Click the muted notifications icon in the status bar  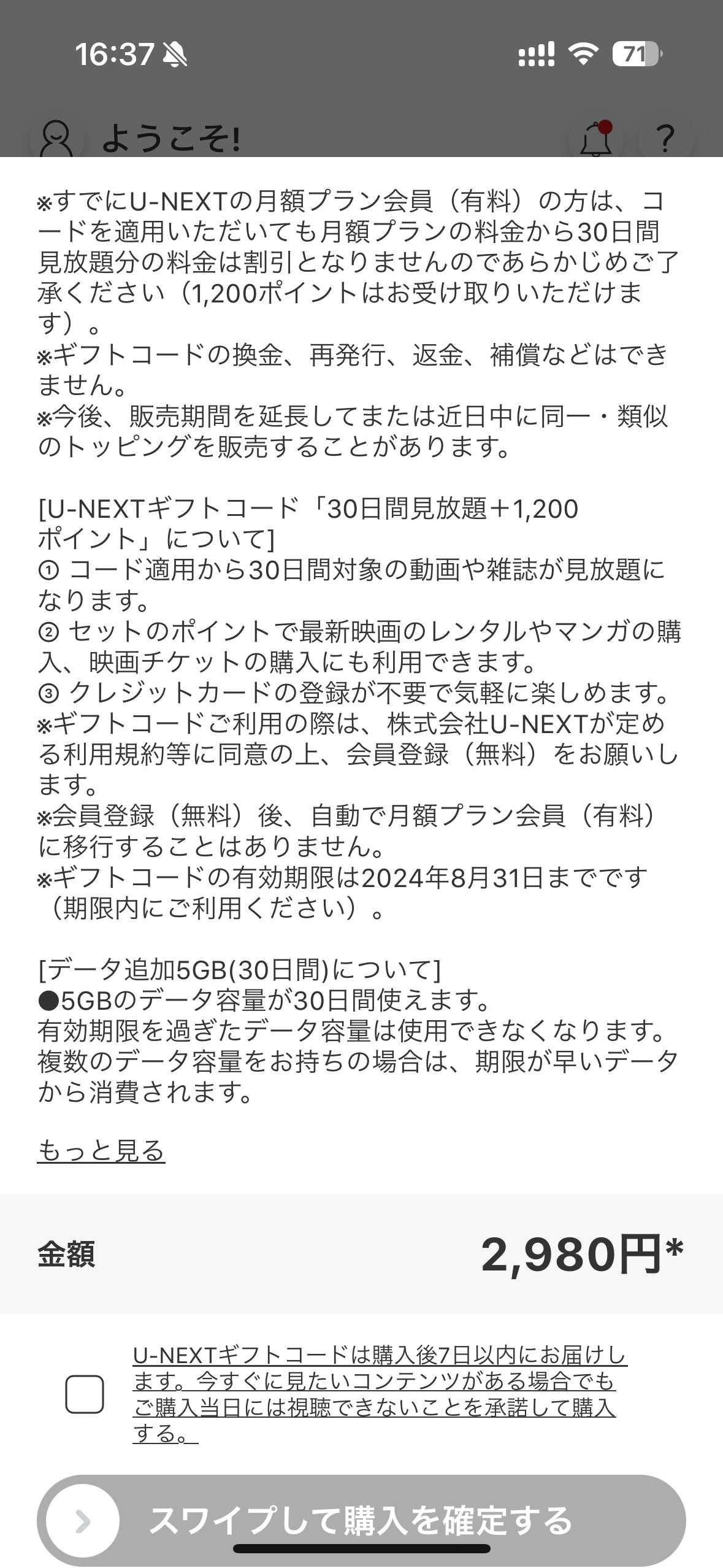pos(176,55)
